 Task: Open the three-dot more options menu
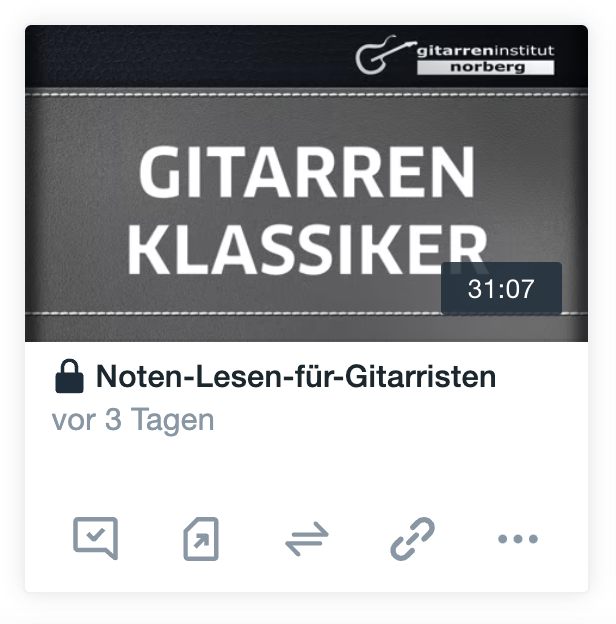(517, 540)
